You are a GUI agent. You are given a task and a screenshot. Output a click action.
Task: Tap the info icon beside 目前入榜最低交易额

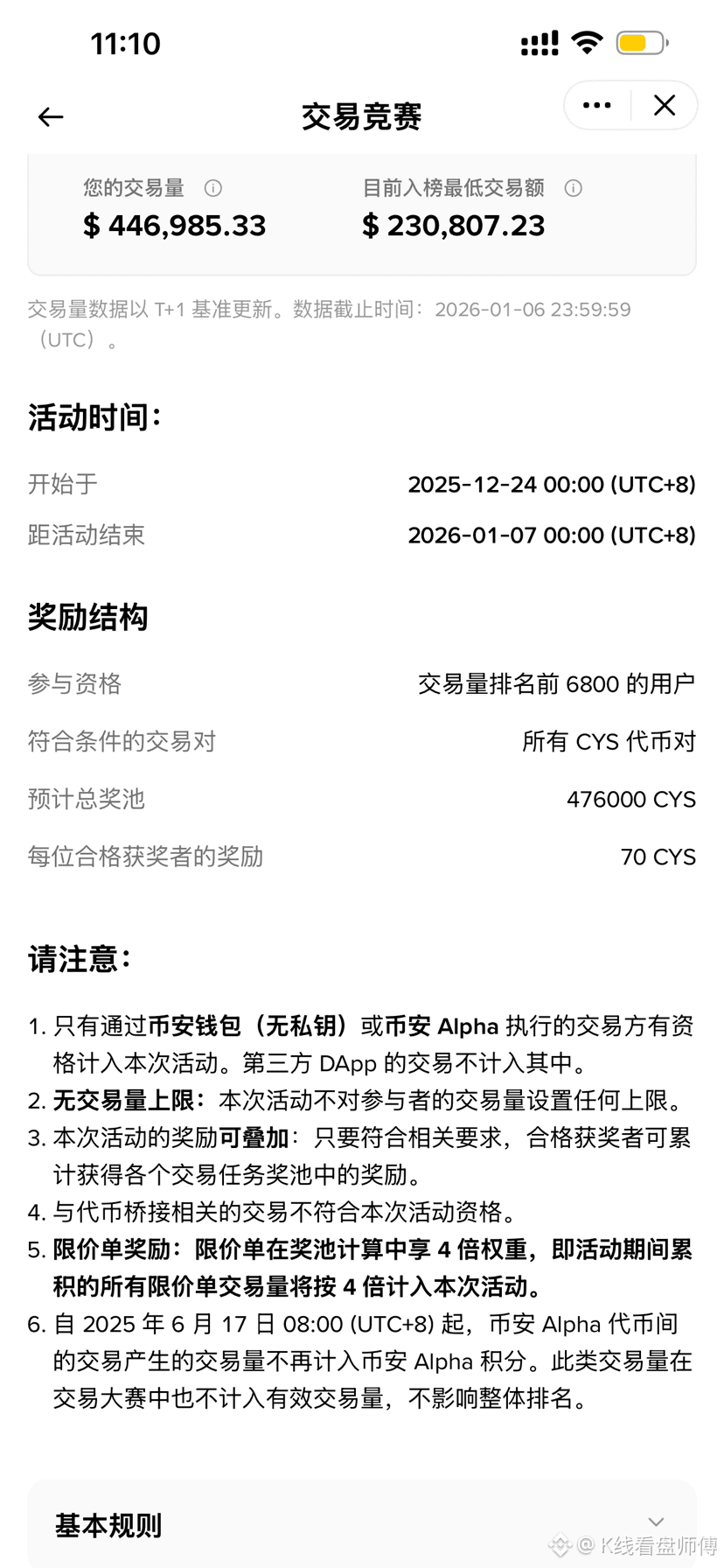pos(573,188)
